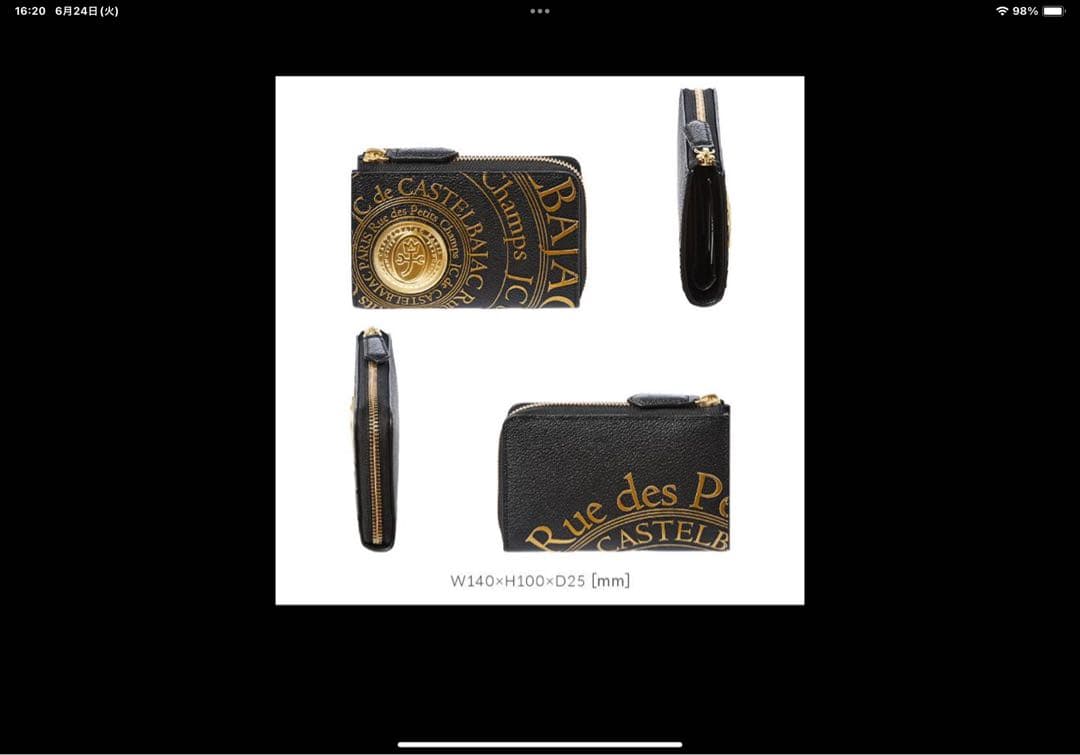
Task: Open the multitasking three-dot menu
Action: click(x=540, y=11)
